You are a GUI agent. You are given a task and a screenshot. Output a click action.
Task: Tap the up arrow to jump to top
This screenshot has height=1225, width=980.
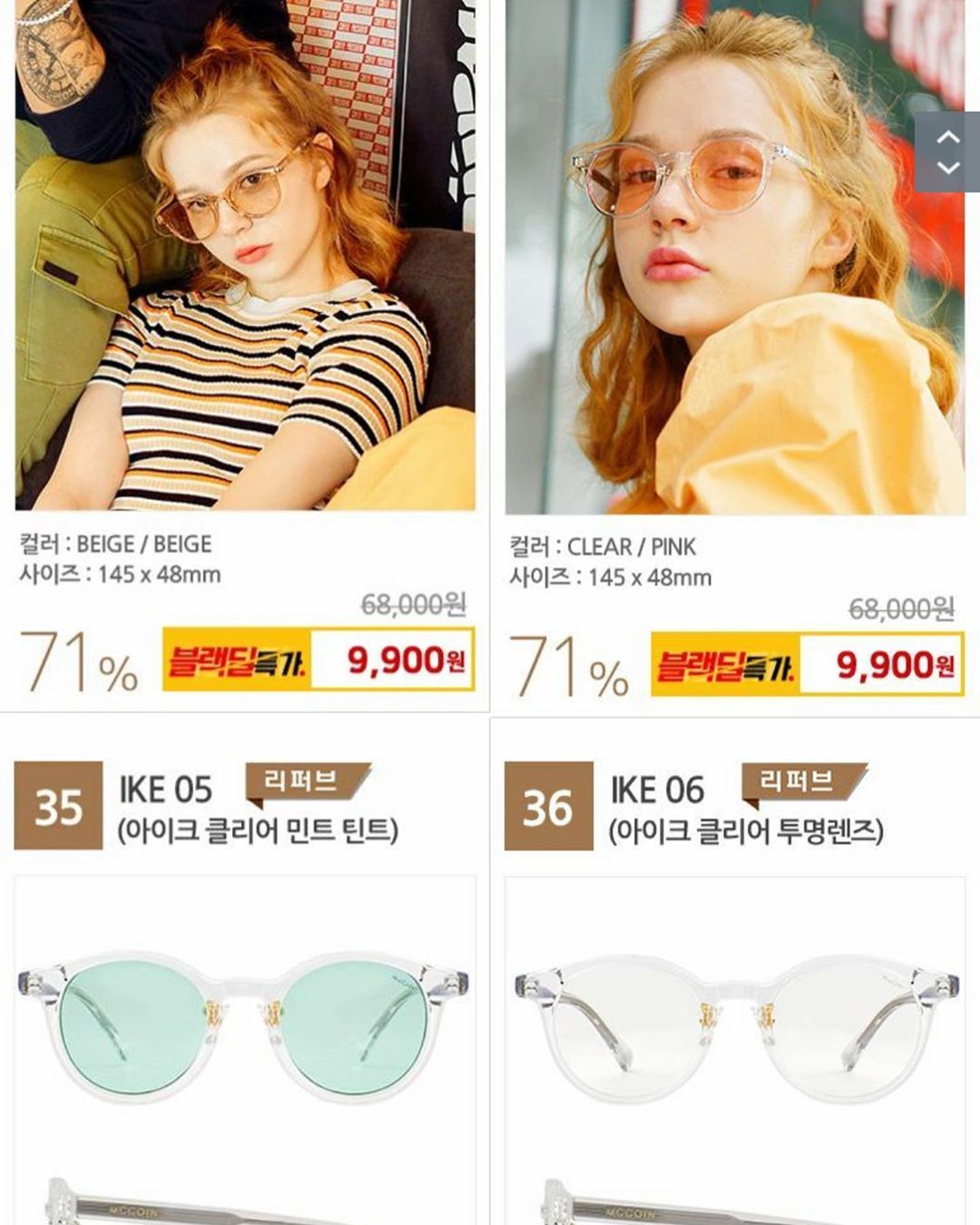tap(947, 138)
